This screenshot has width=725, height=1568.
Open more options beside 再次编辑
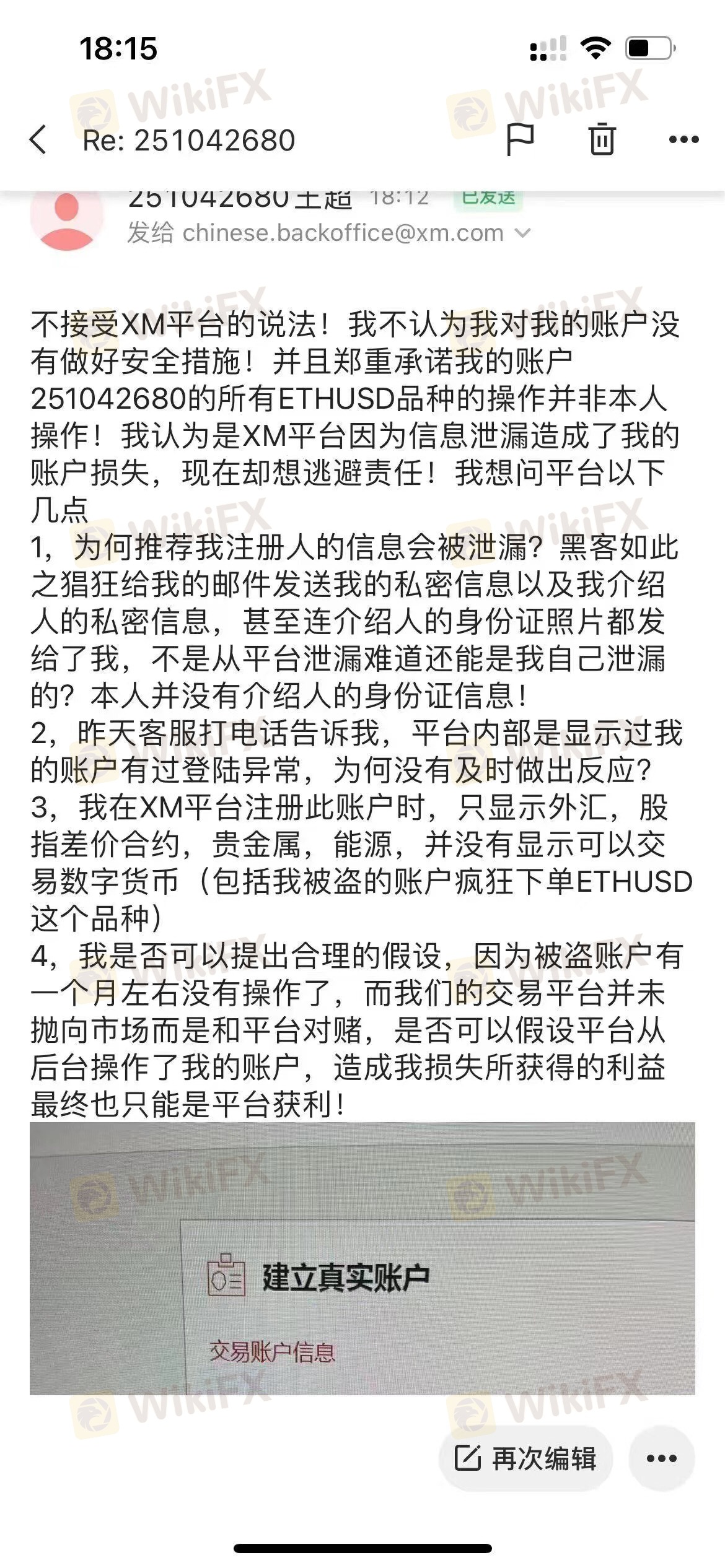[661, 1459]
